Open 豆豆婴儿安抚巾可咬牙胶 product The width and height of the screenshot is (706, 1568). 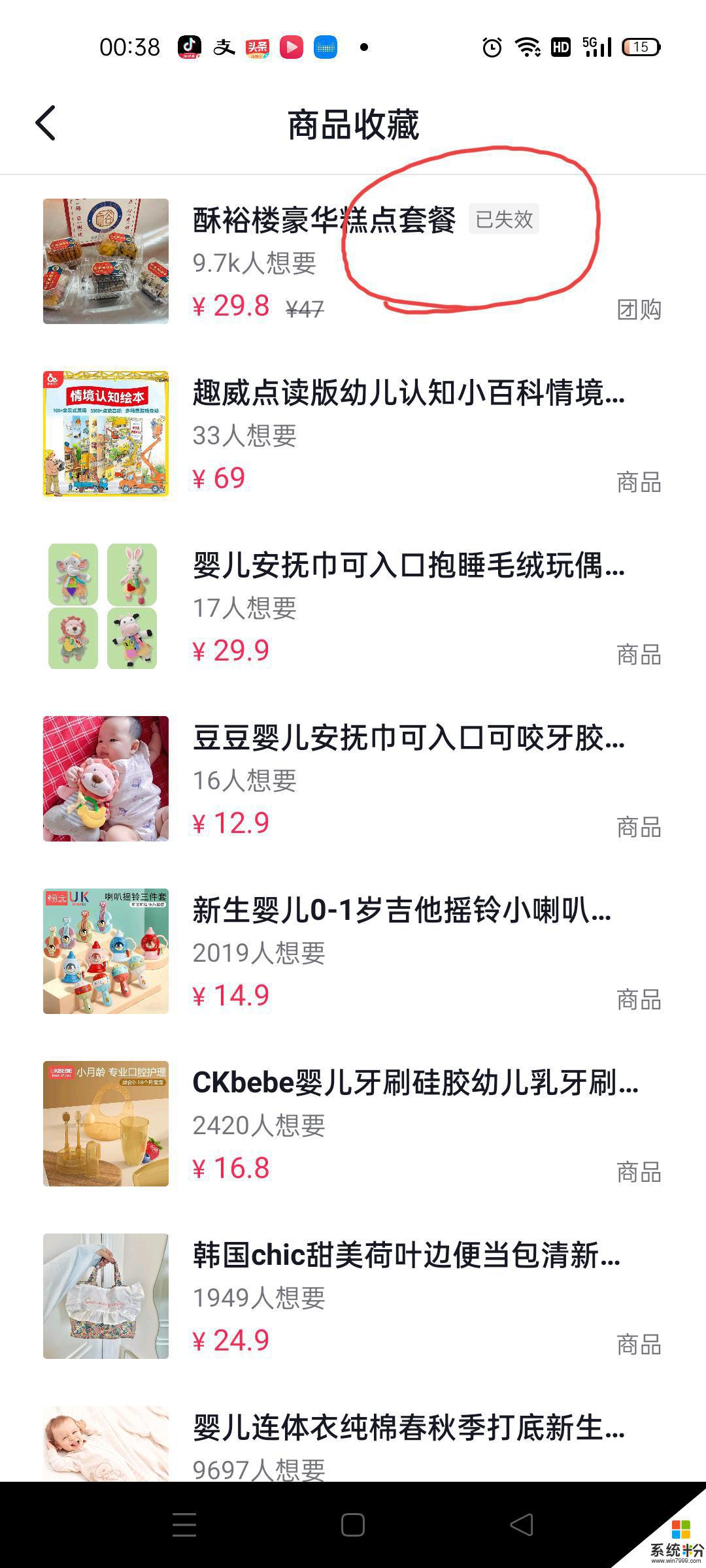[408, 738]
